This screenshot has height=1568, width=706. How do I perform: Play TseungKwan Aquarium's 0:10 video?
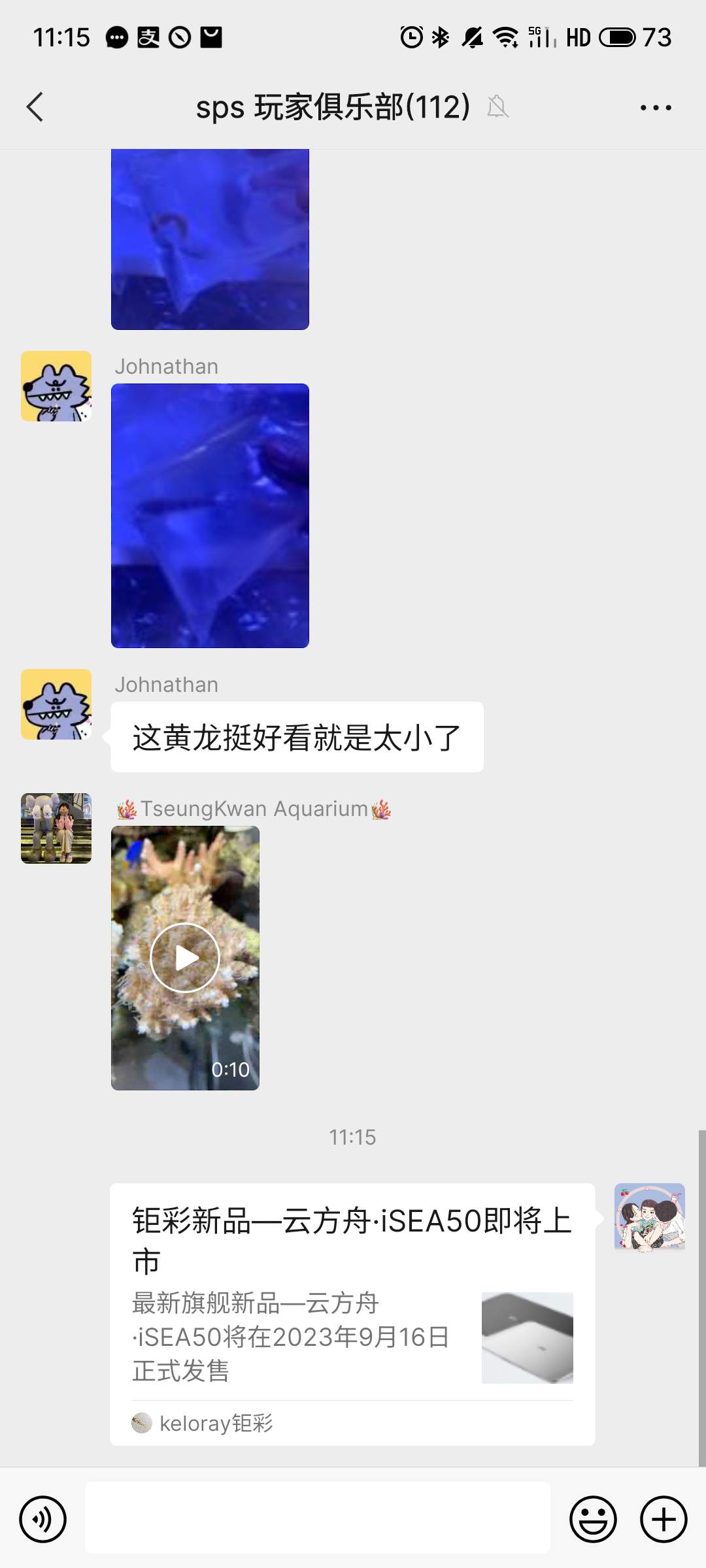point(185,958)
